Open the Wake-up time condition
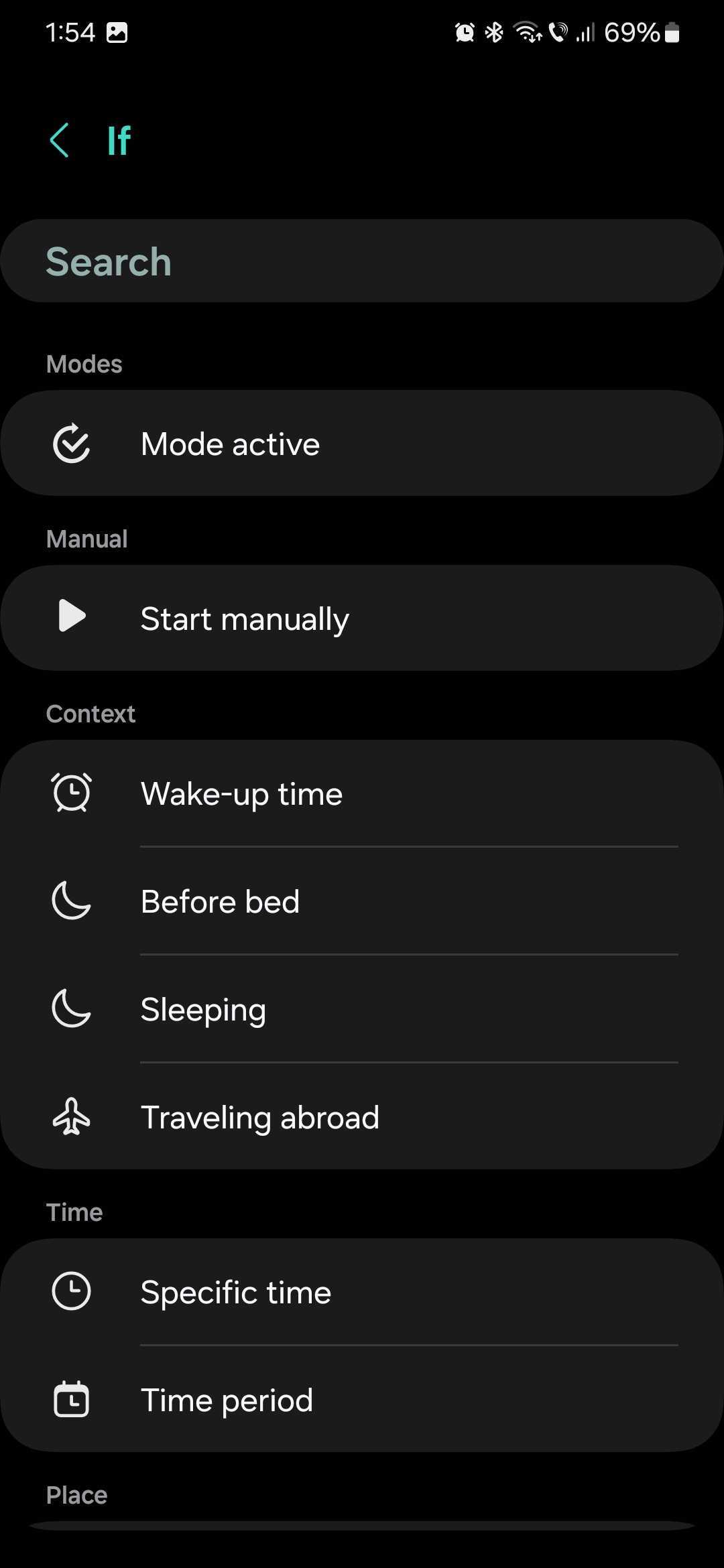724x1568 pixels. click(x=362, y=793)
